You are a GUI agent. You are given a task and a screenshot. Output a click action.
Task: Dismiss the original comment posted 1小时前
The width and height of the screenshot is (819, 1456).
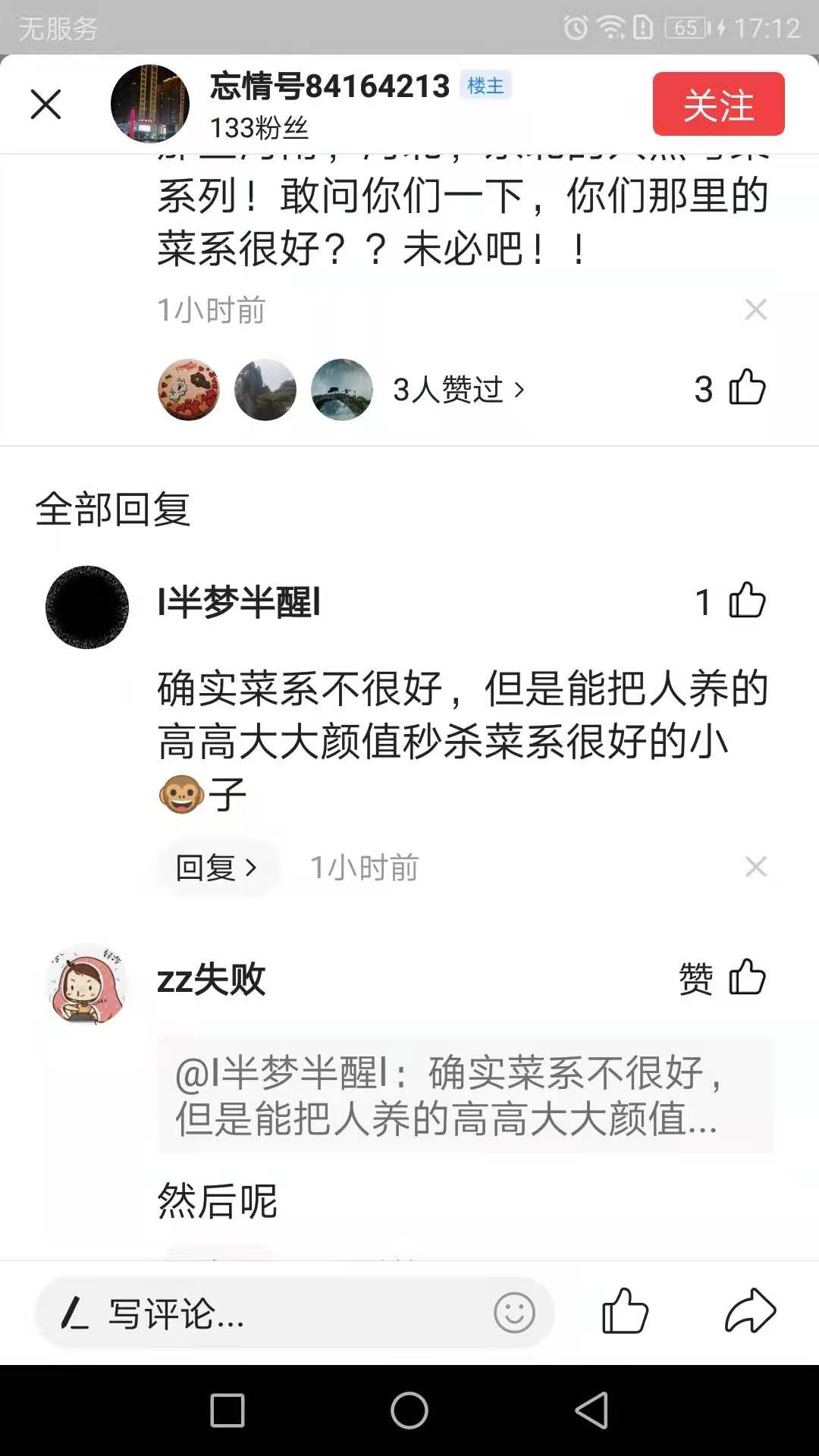[x=755, y=309]
